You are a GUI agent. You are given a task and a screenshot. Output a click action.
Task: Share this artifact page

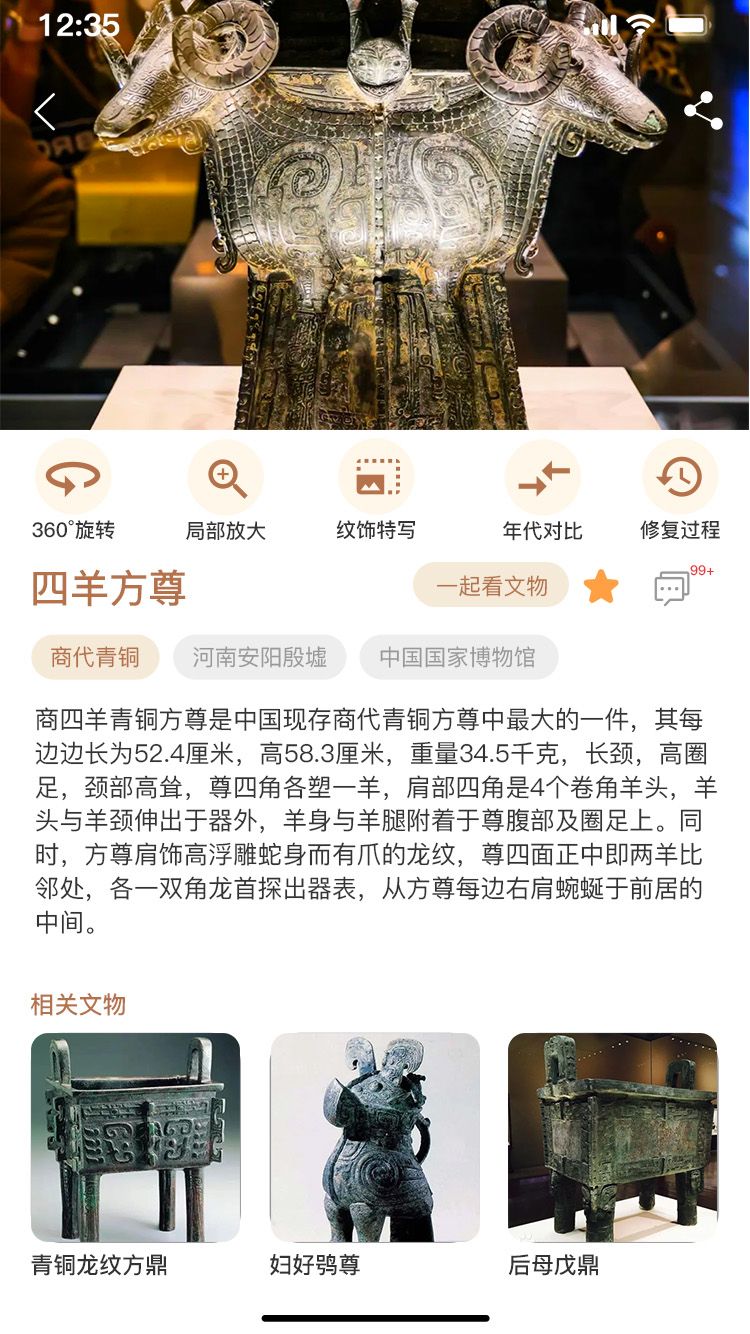tap(703, 111)
